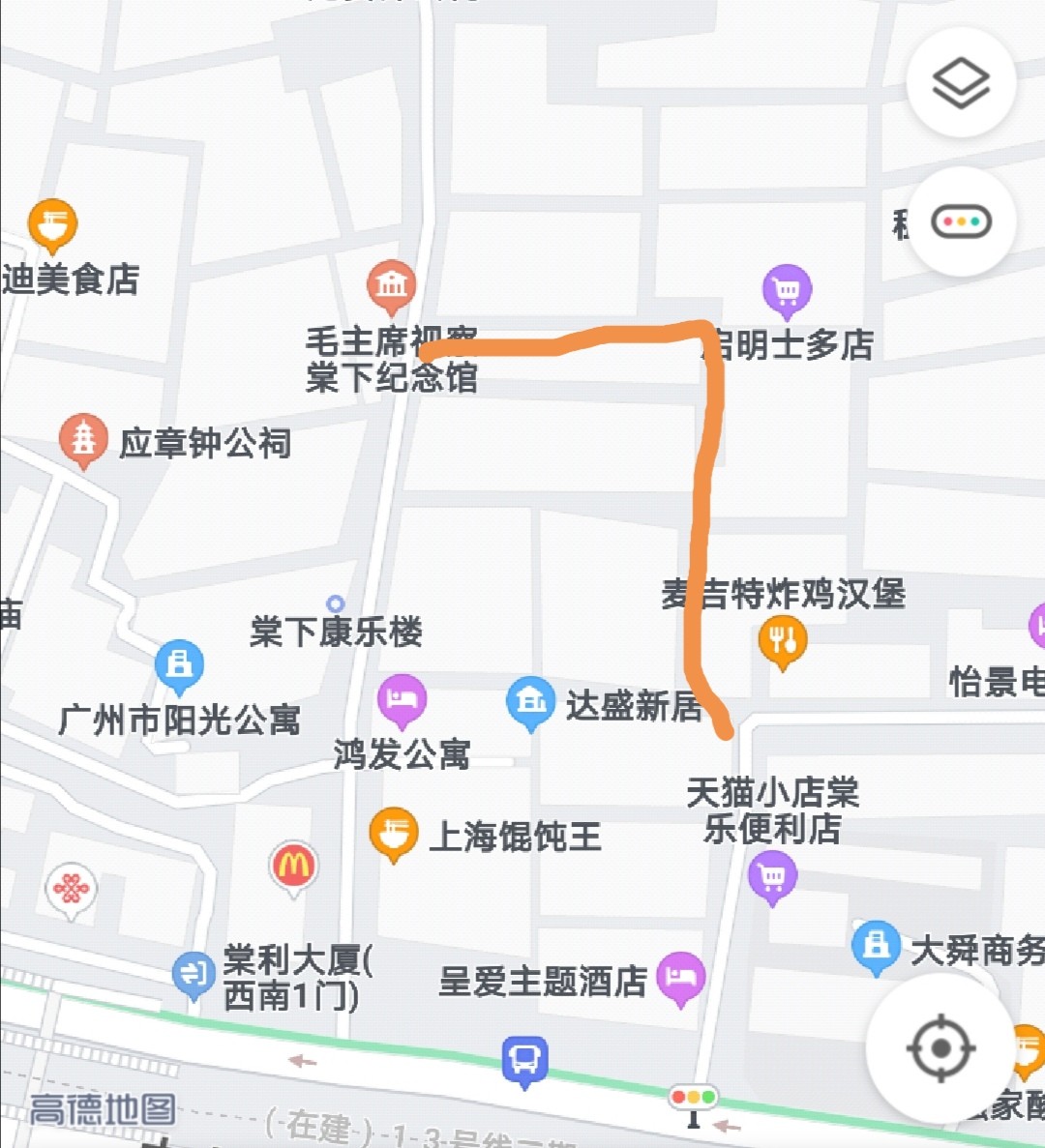View the 棠利大厦 西南1门 entrance marker
This screenshot has height=1148, width=1045.
[x=194, y=974]
